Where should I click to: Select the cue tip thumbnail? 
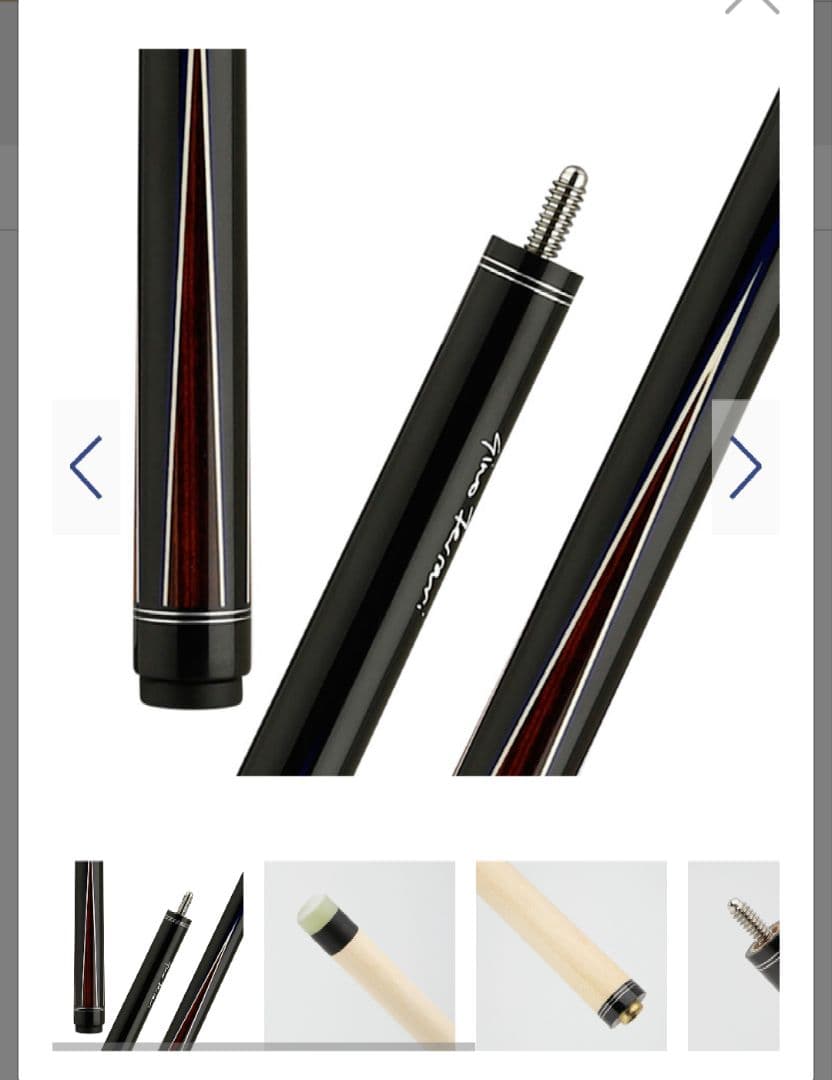pos(359,953)
